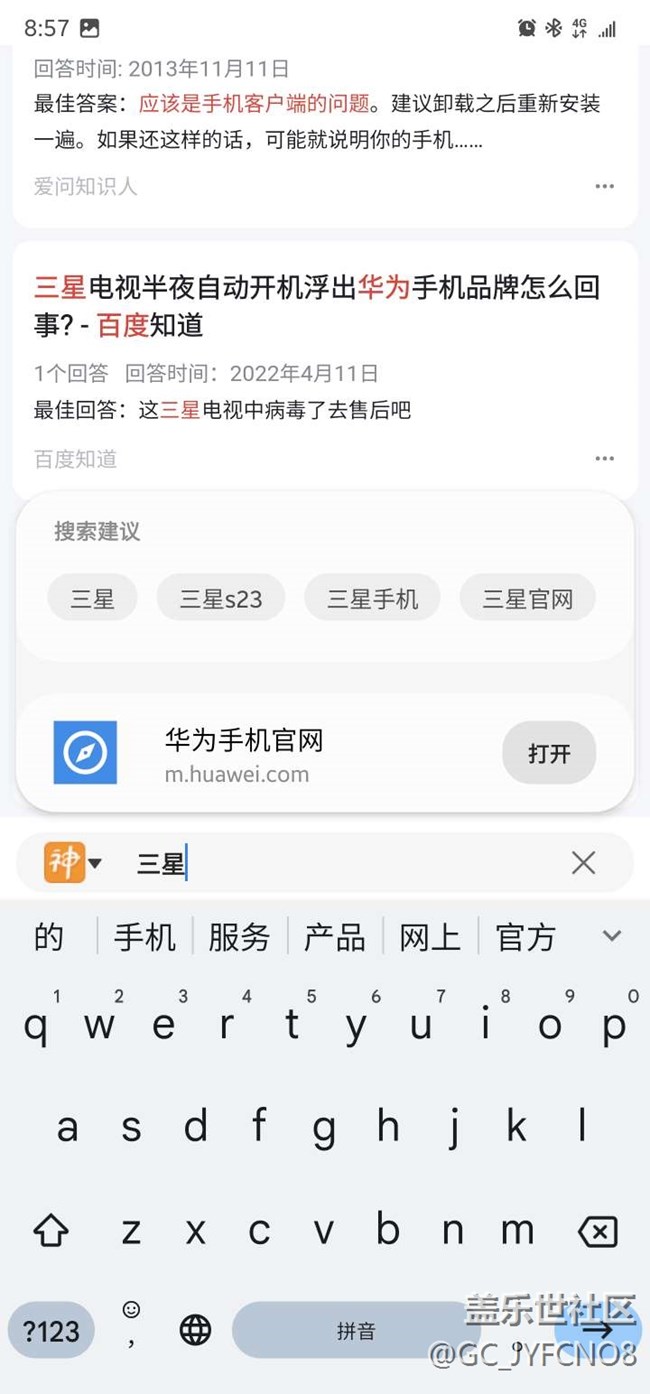The height and width of the screenshot is (1394, 650).
Task: Pick the keyboard candidate 官方
Action: click(x=525, y=937)
